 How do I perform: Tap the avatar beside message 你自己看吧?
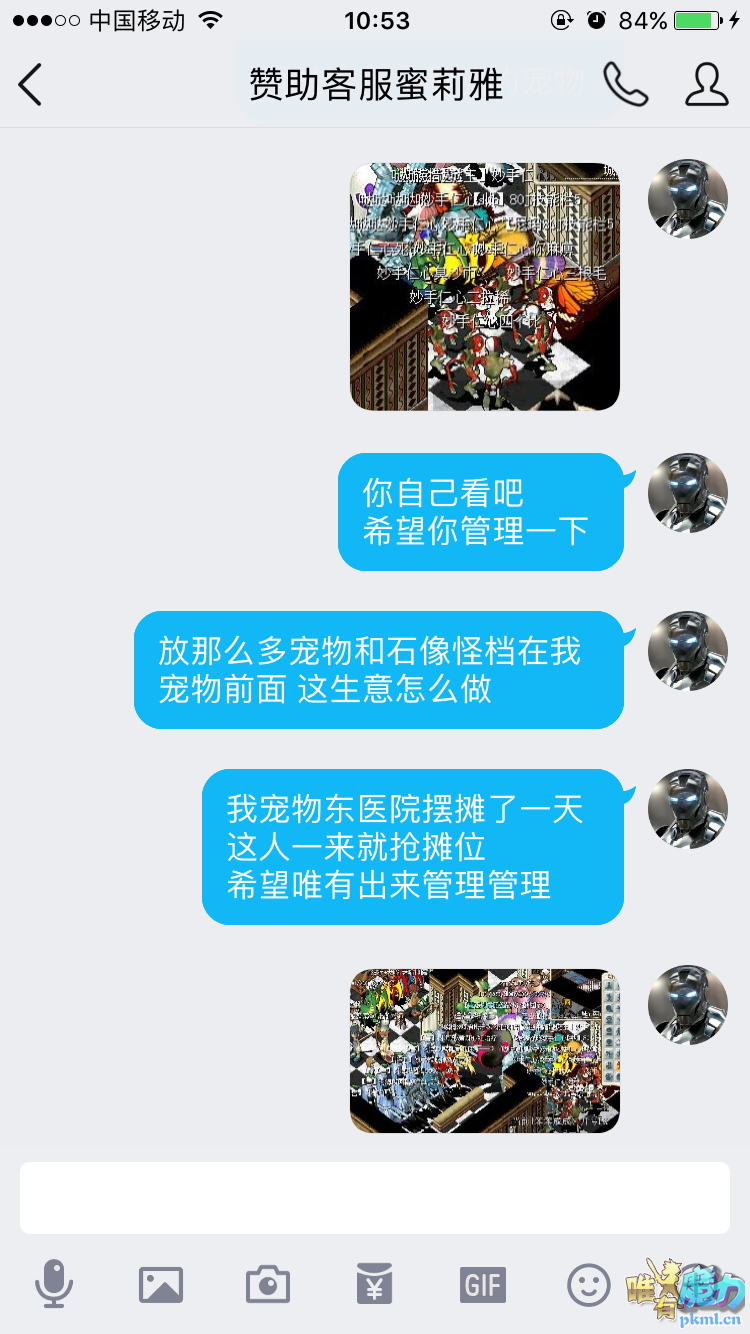(687, 493)
